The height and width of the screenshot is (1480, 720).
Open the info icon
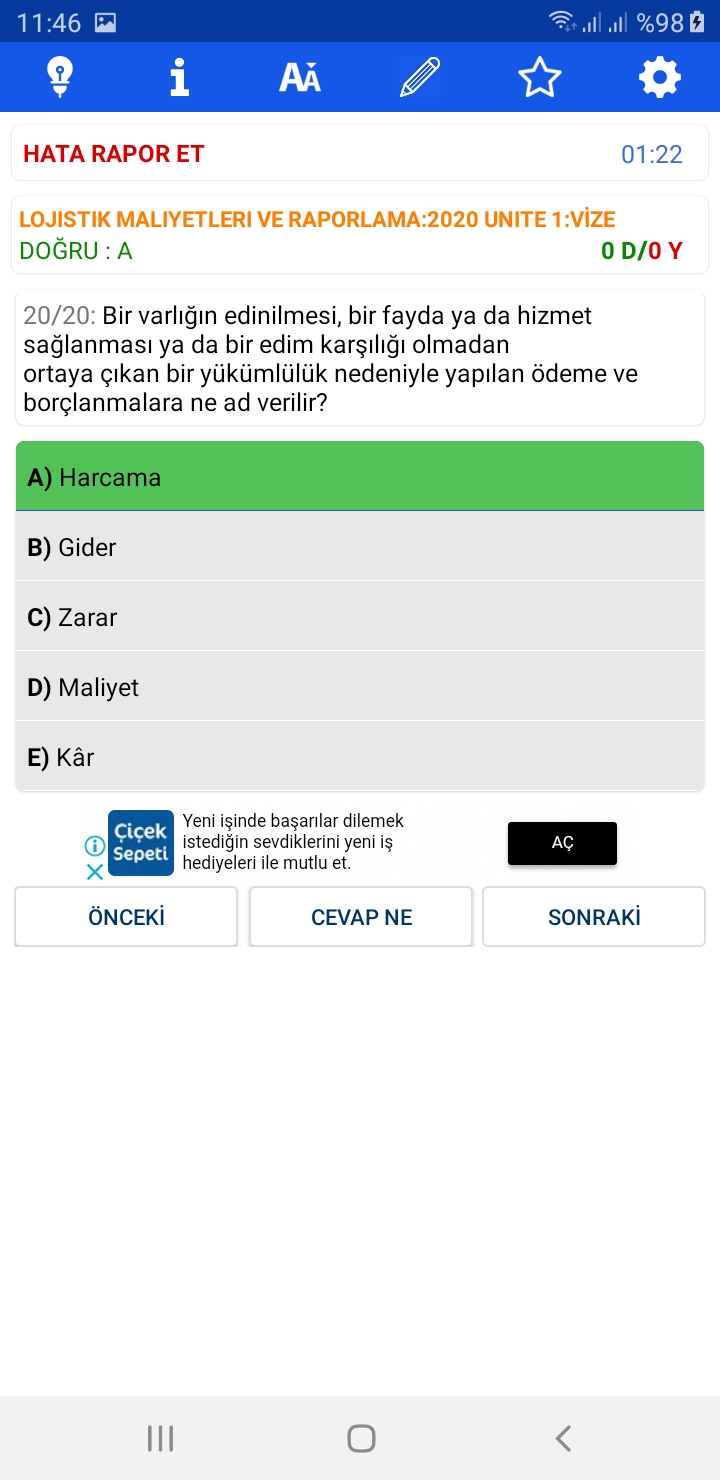180,77
